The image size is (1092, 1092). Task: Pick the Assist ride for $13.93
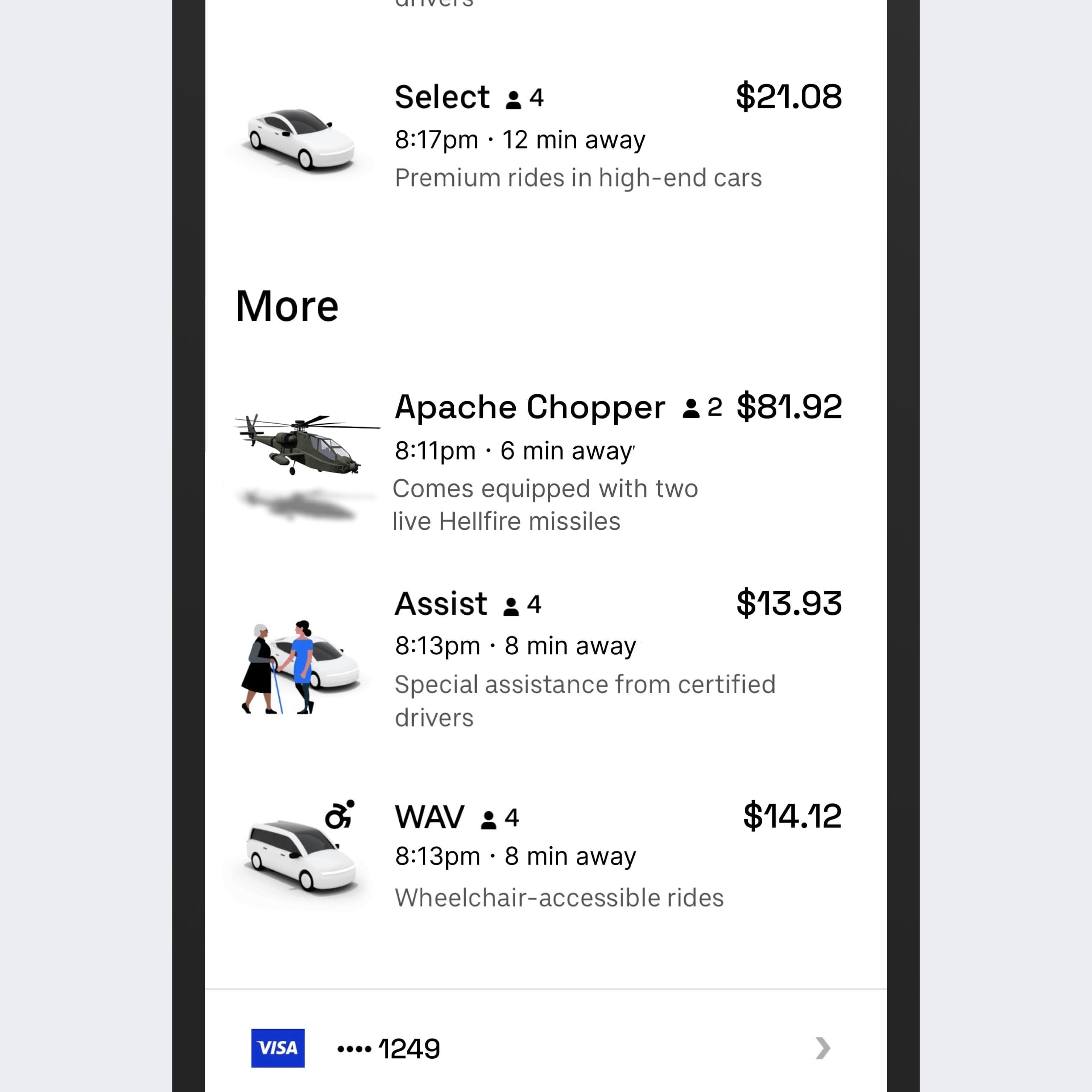(x=546, y=659)
